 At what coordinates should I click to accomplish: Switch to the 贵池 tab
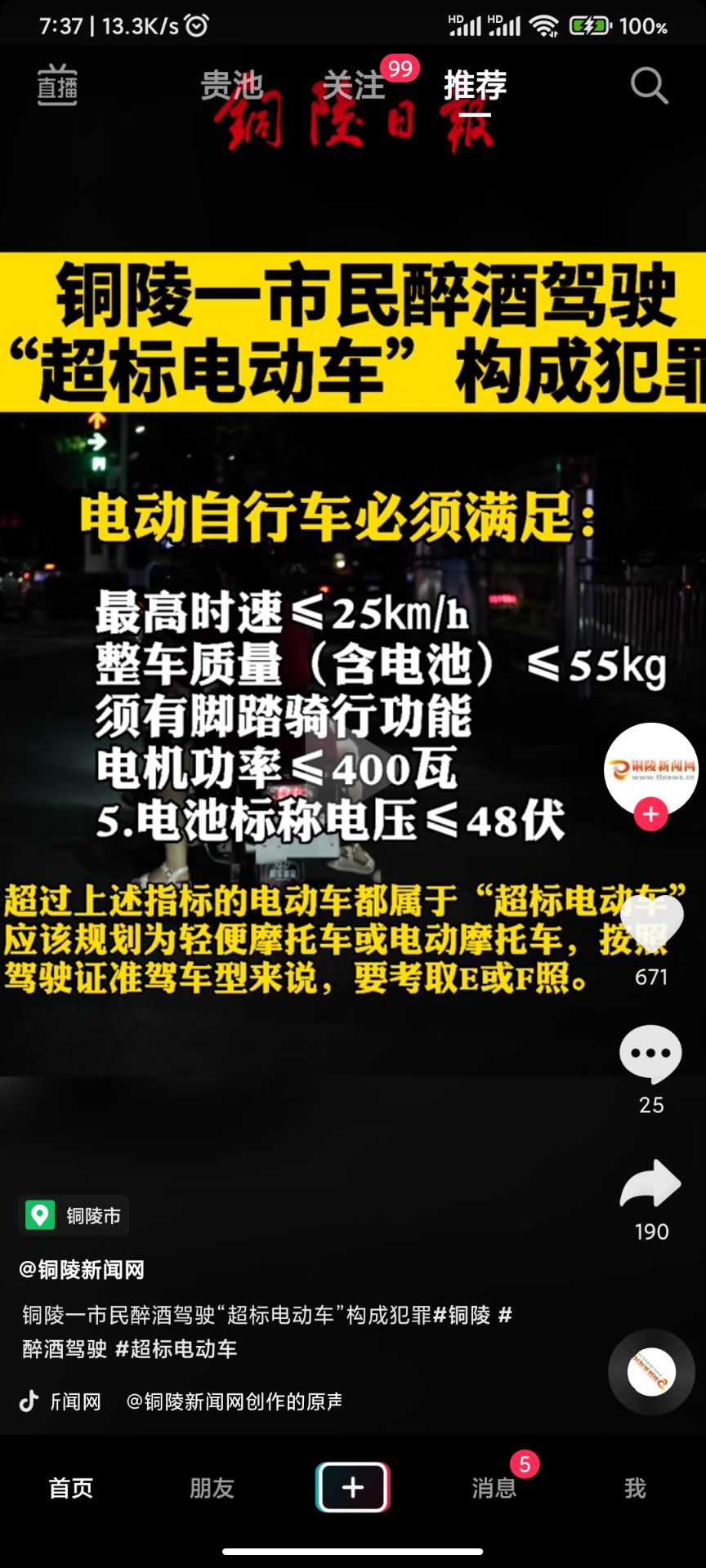click(x=231, y=85)
